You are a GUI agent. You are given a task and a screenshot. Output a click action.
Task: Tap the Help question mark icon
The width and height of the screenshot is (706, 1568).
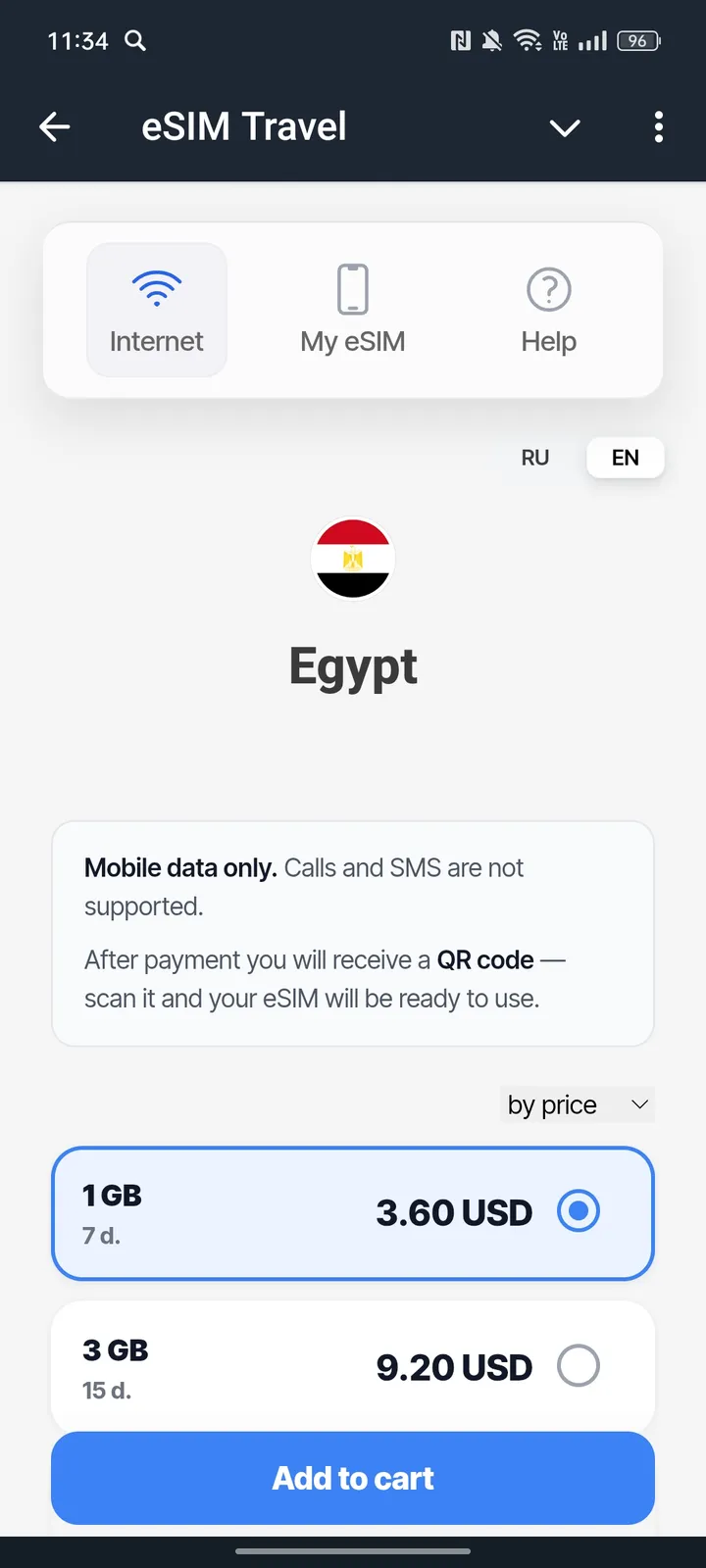(x=547, y=288)
